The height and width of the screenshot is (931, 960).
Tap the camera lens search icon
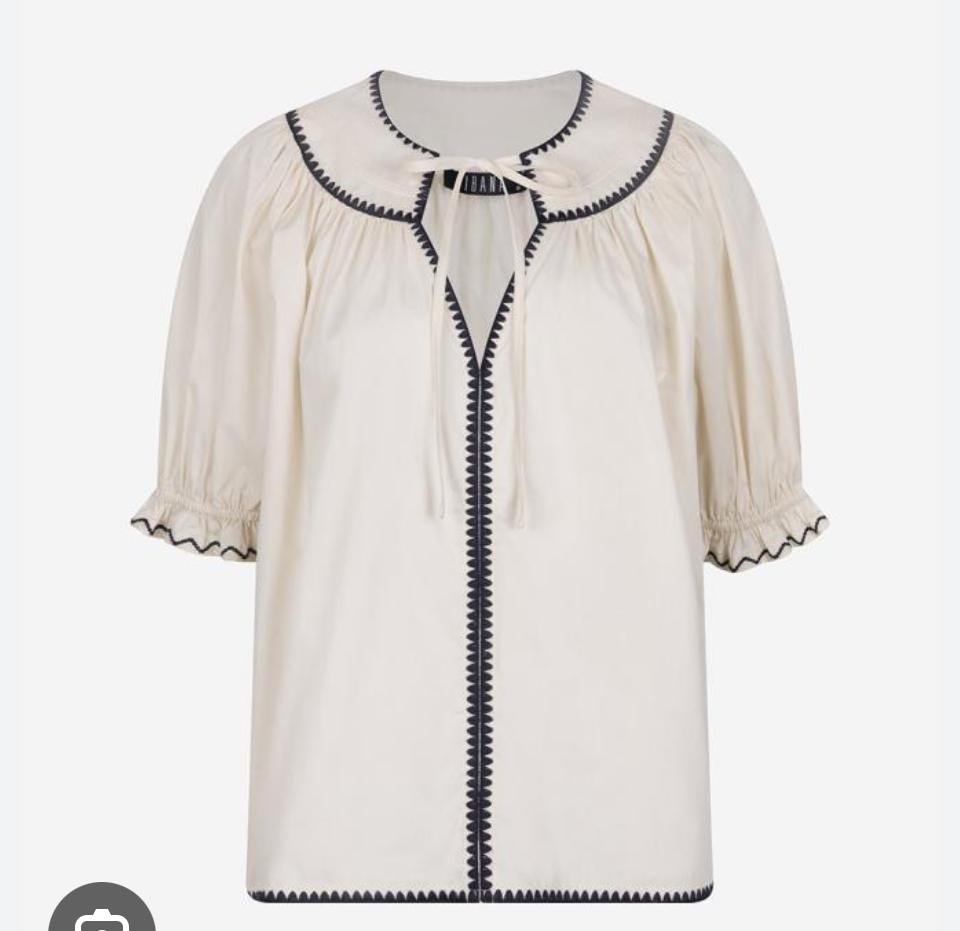pyautogui.click(x=101, y=915)
